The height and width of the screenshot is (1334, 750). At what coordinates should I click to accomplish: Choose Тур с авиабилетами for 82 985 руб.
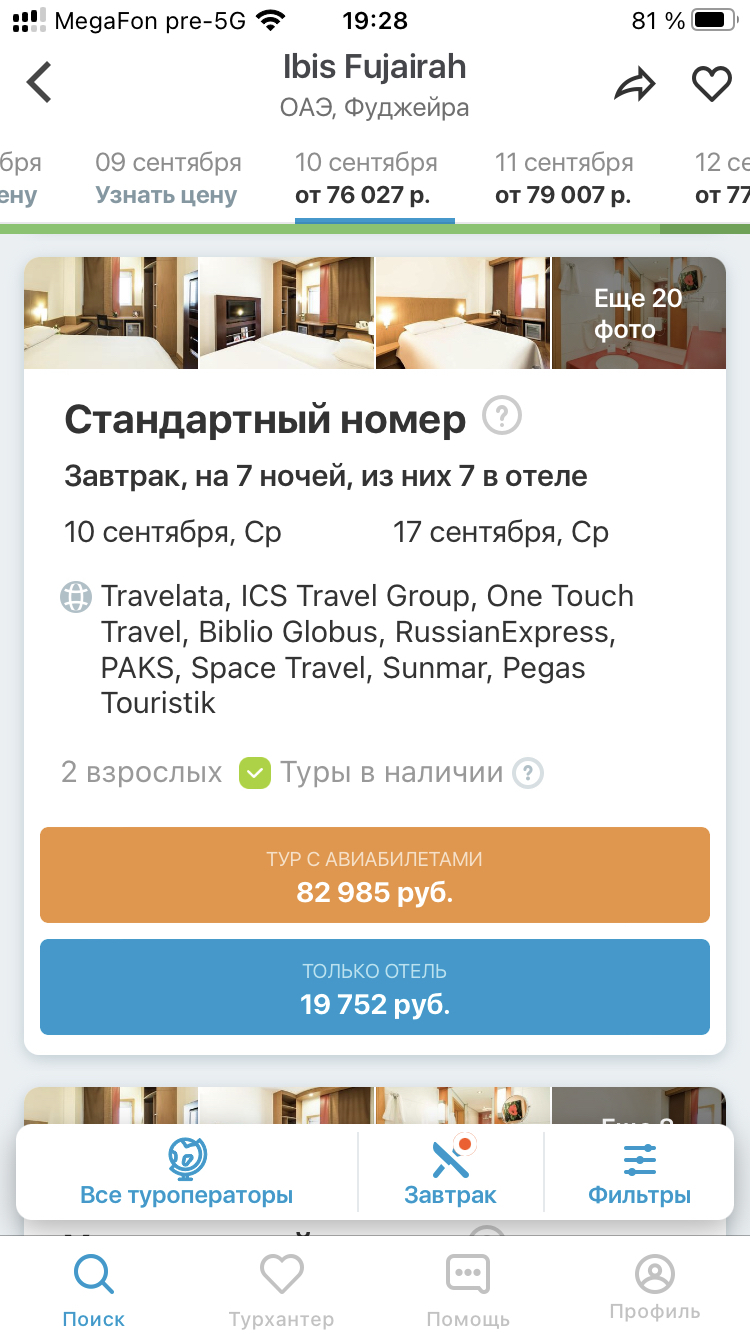pyautogui.click(x=375, y=875)
